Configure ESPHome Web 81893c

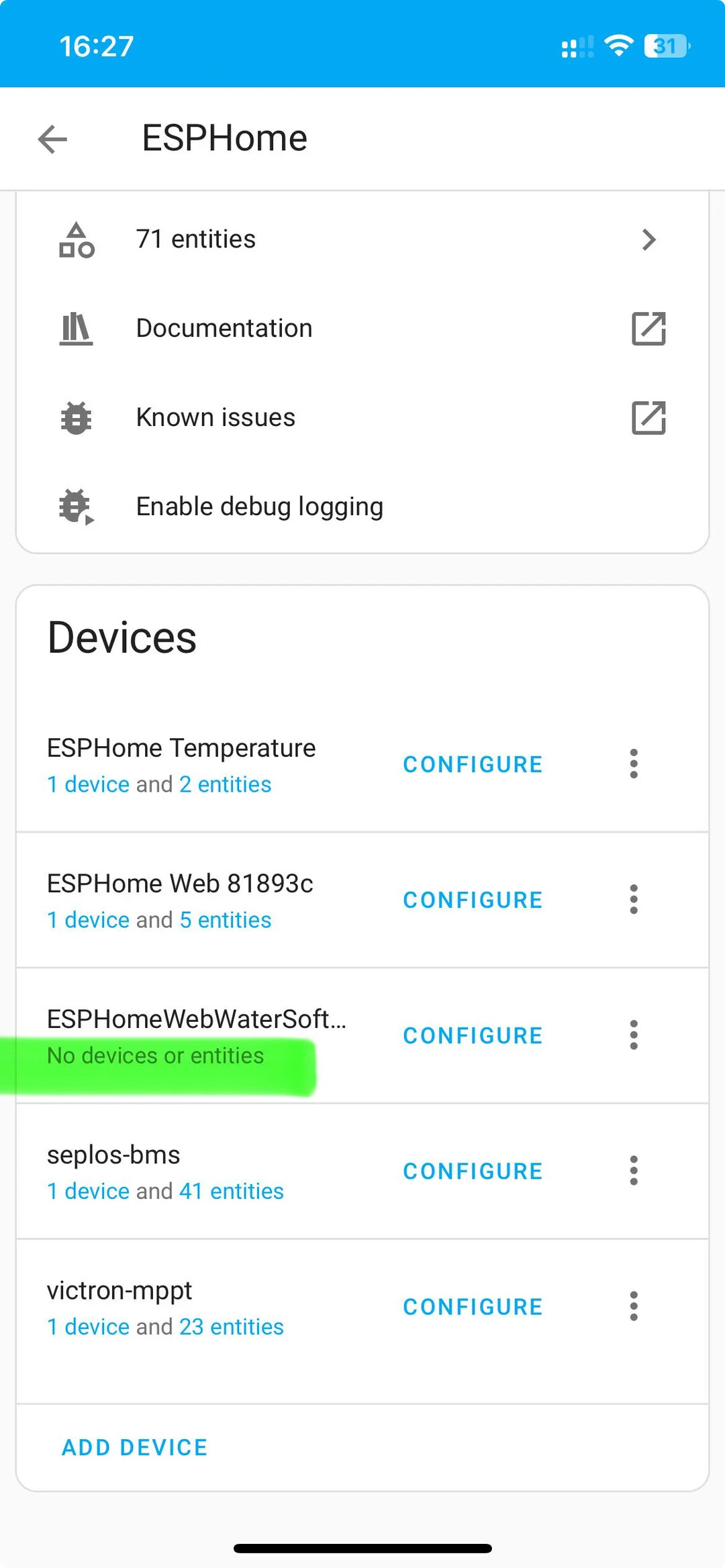473,900
